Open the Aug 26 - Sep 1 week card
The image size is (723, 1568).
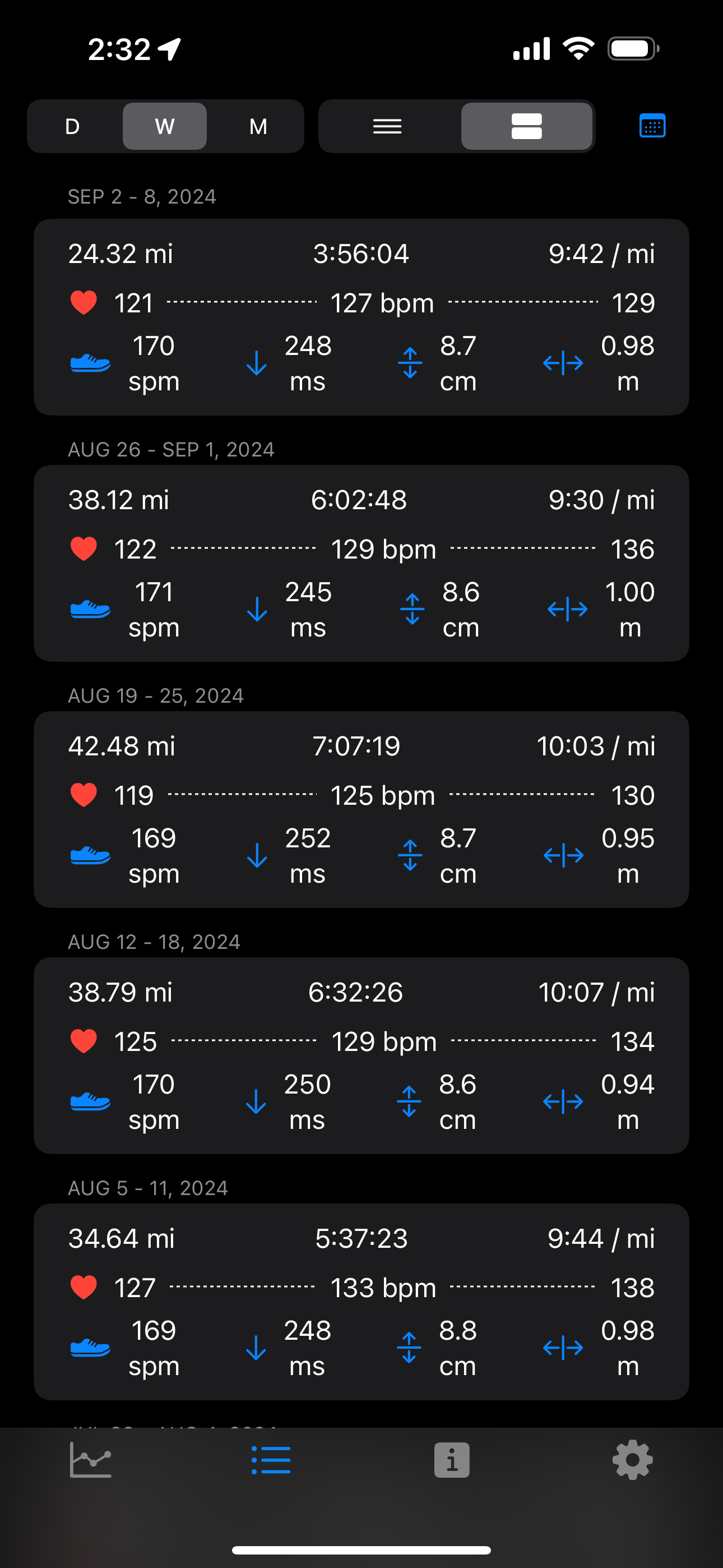(x=361, y=563)
